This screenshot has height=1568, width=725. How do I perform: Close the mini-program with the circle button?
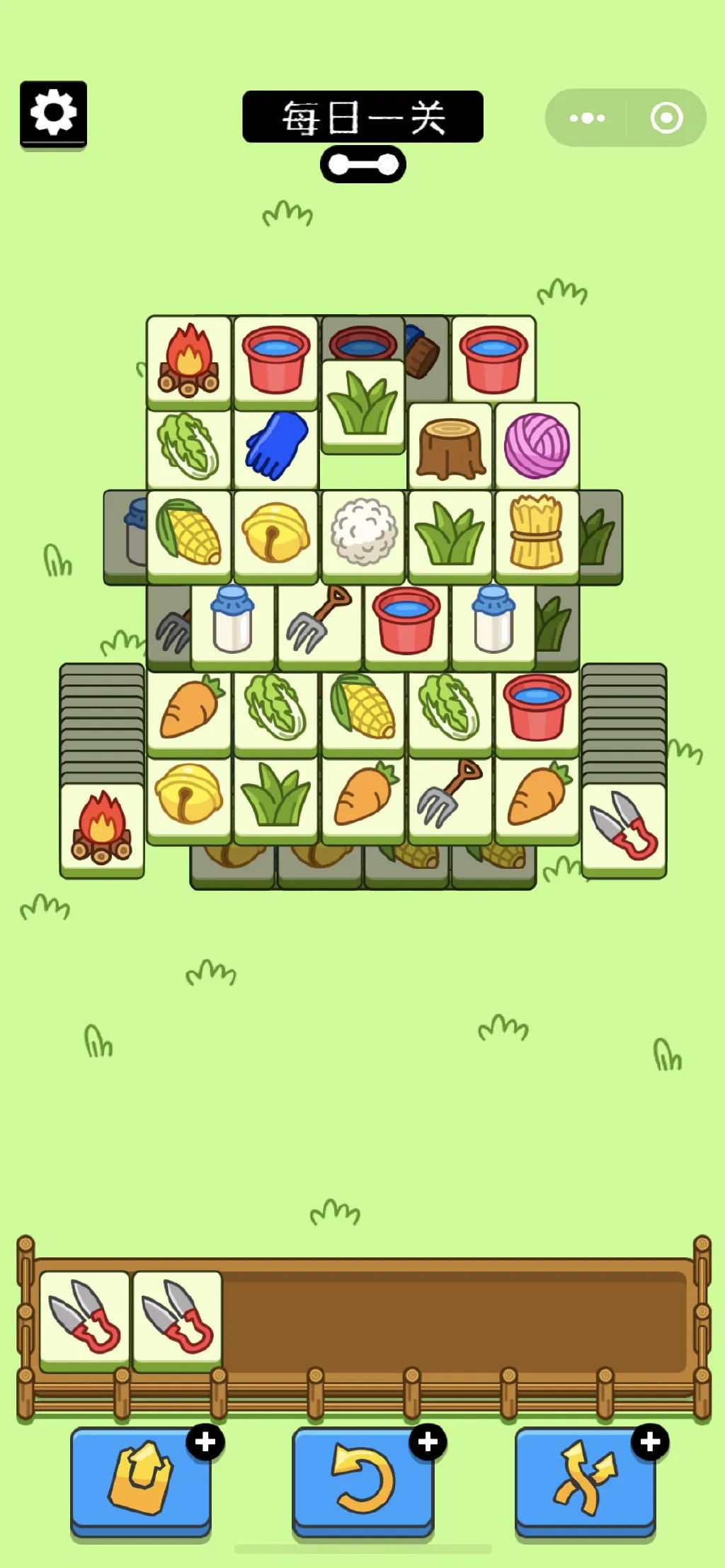pos(666,117)
